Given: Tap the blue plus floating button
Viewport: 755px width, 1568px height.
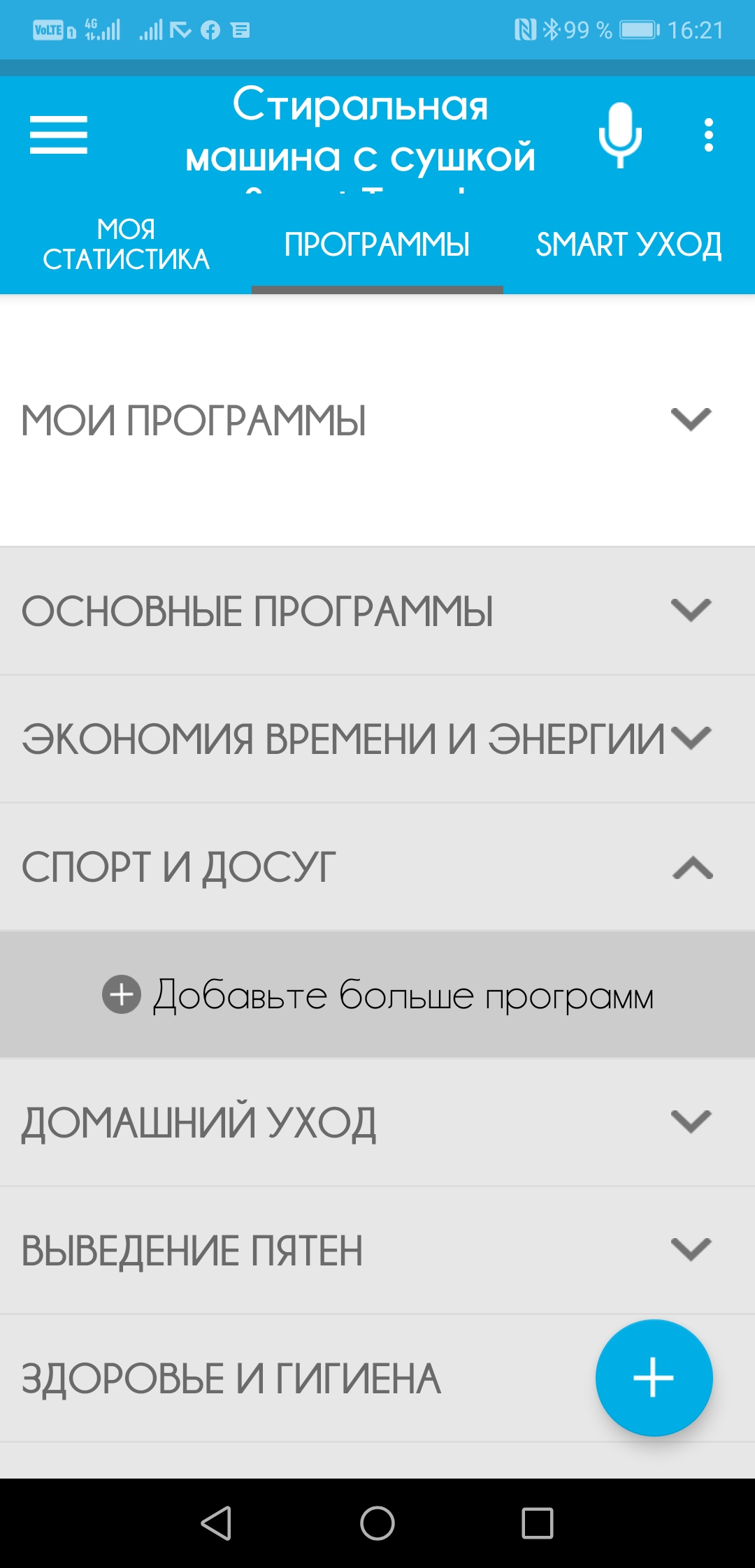Looking at the screenshot, I should (654, 1377).
